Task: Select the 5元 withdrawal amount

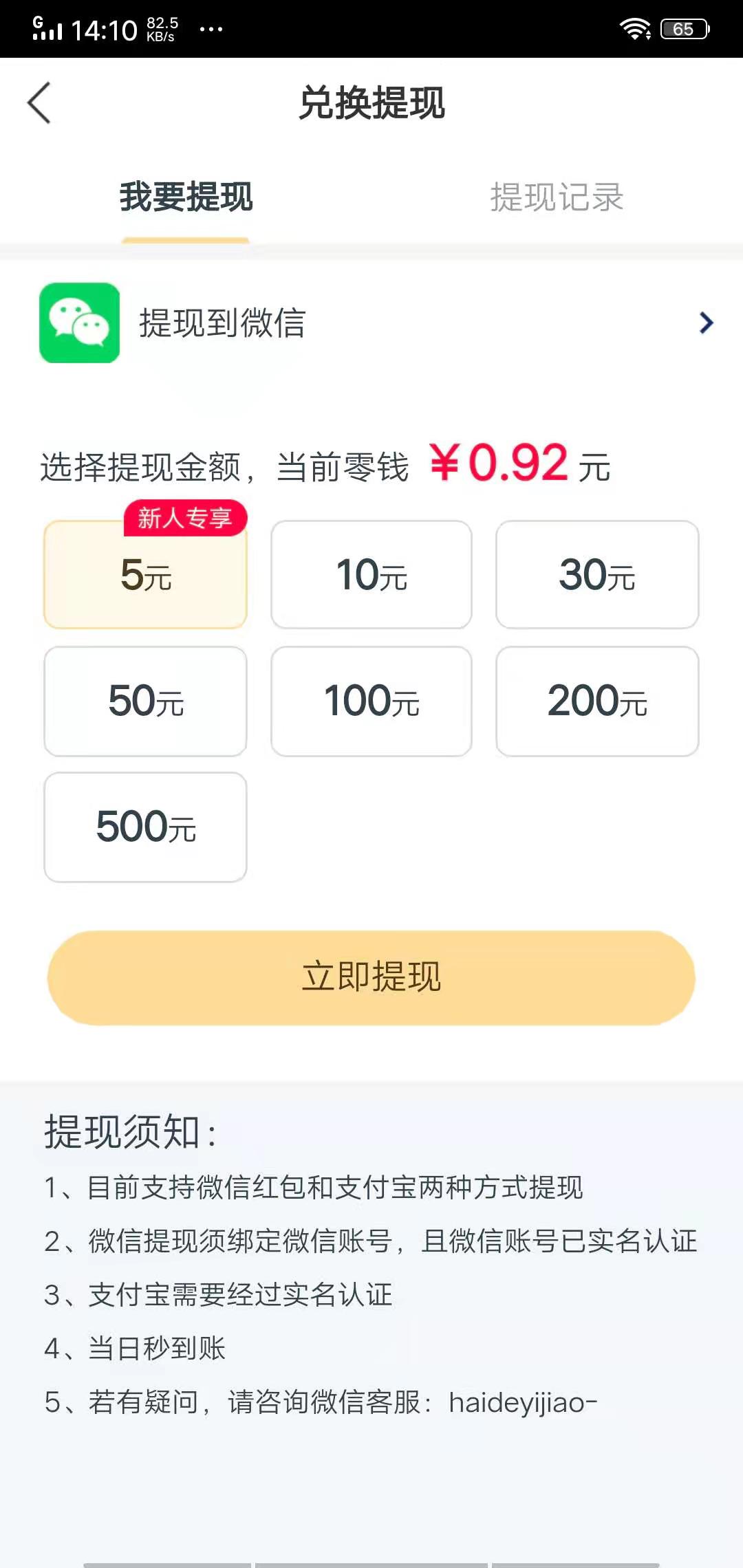Action: tap(145, 576)
